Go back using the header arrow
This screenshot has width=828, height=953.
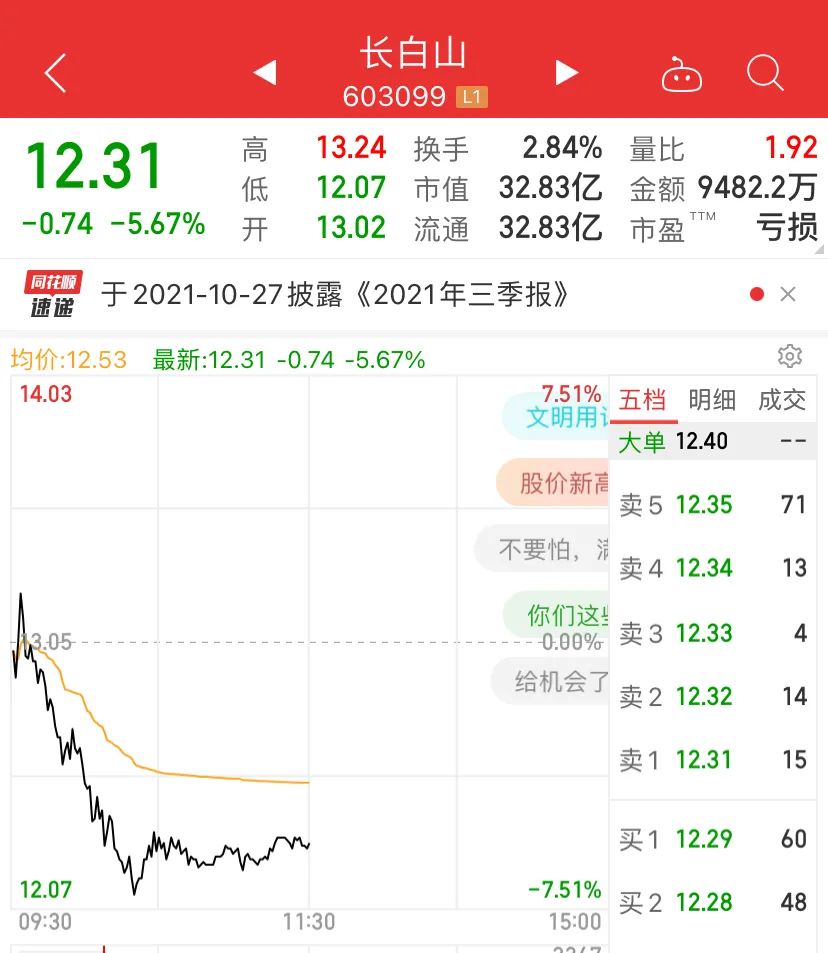pos(55,73)
